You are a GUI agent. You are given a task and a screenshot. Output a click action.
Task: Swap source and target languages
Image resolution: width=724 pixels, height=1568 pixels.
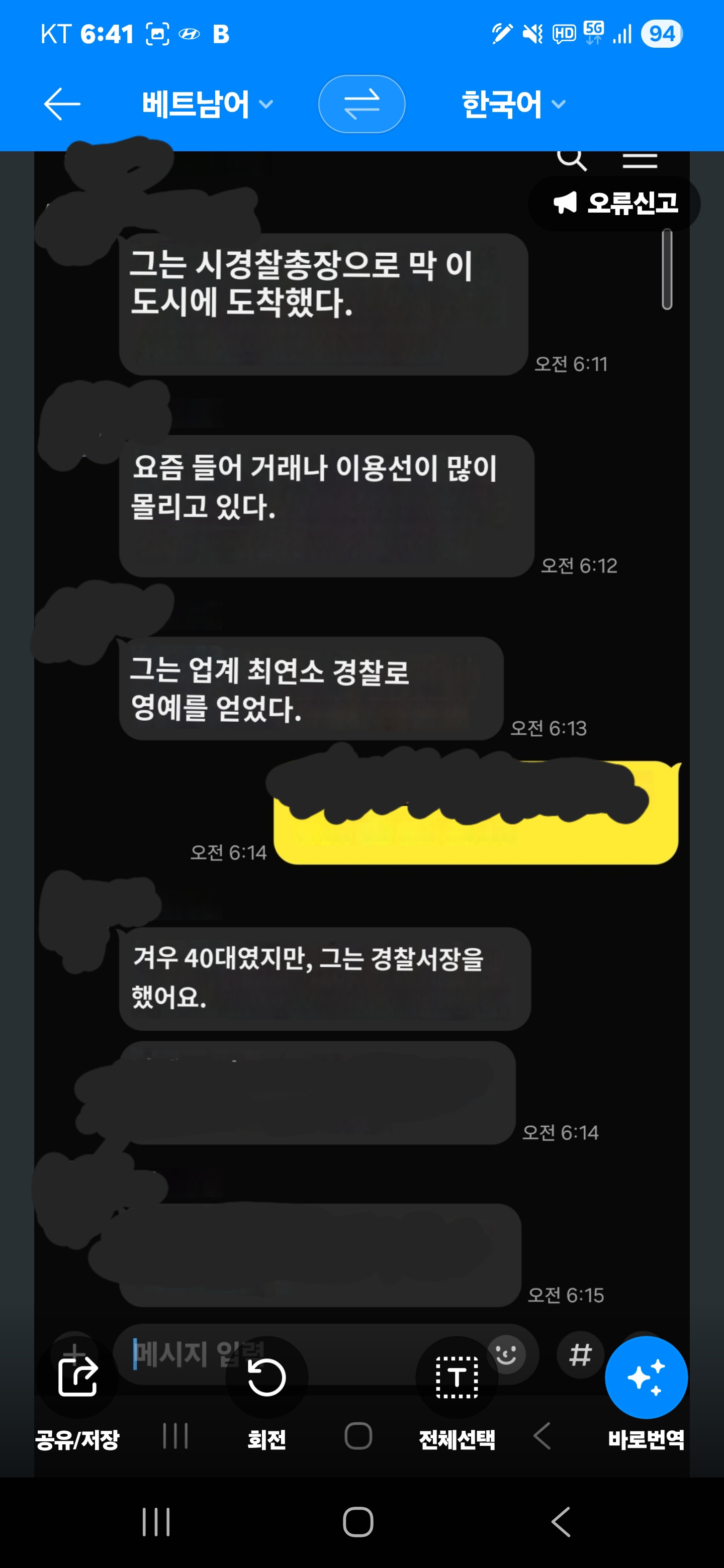click(361, 104)
